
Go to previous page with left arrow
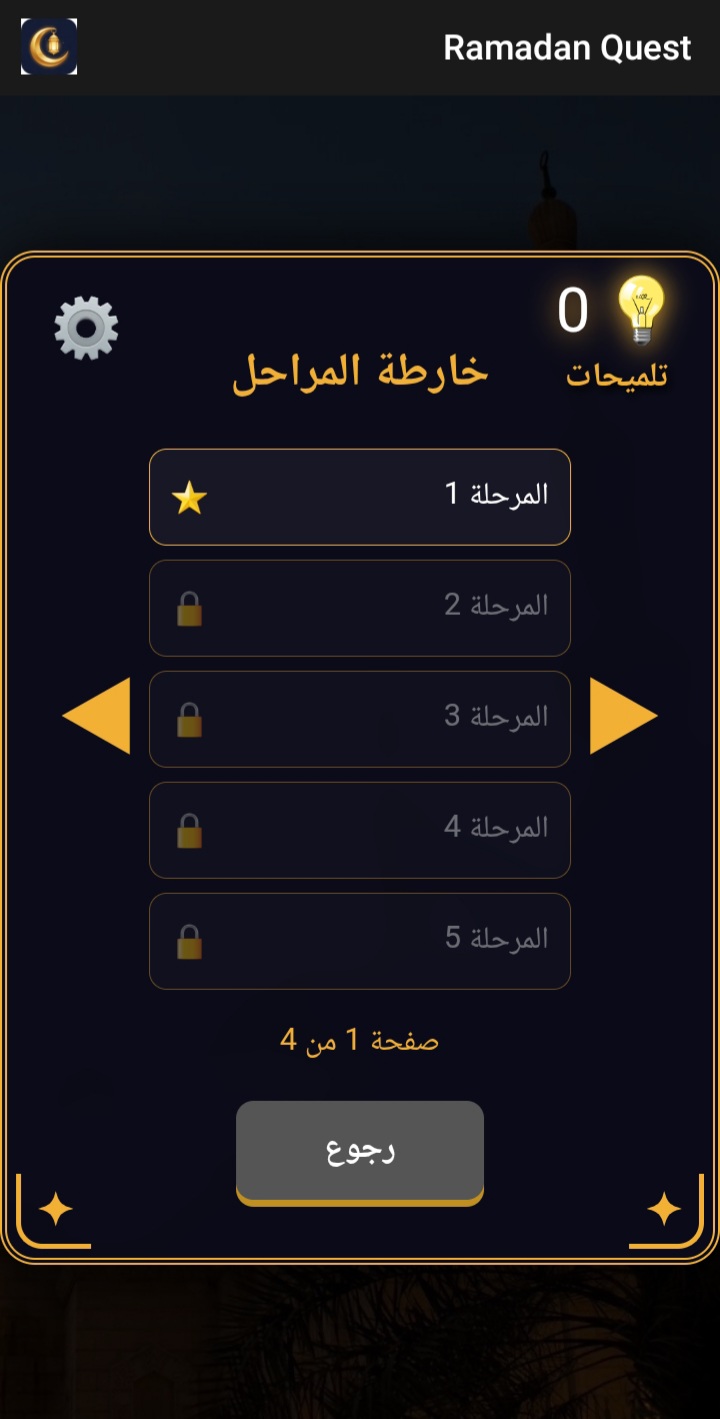(98, 716)
